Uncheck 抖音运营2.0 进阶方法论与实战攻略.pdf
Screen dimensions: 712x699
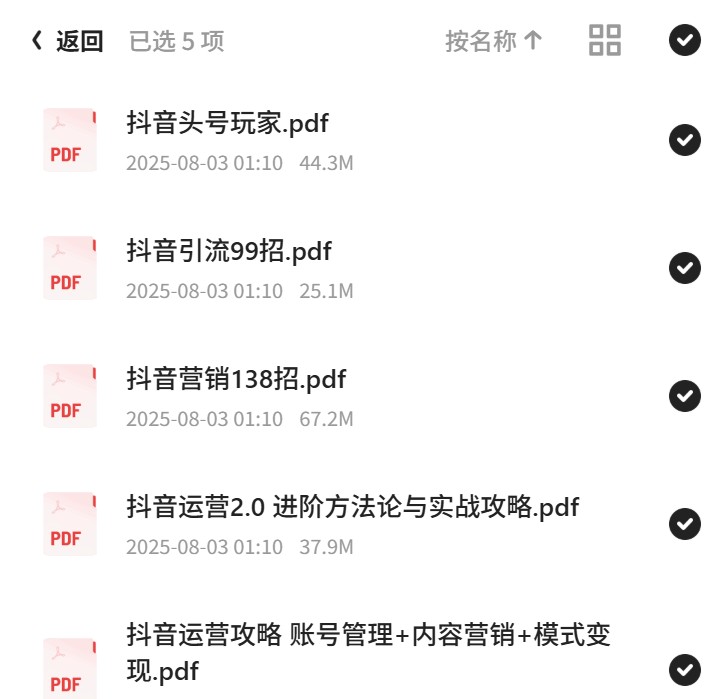(685, 524)
